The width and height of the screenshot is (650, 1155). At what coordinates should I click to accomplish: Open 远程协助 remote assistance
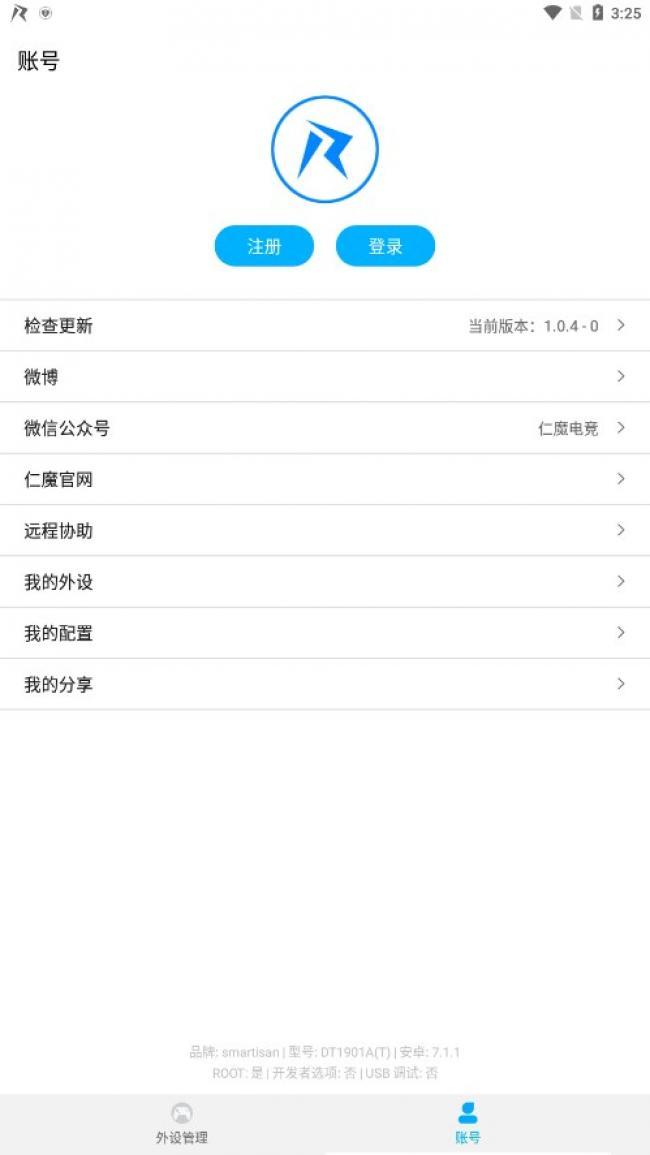[x=324, y=531]
